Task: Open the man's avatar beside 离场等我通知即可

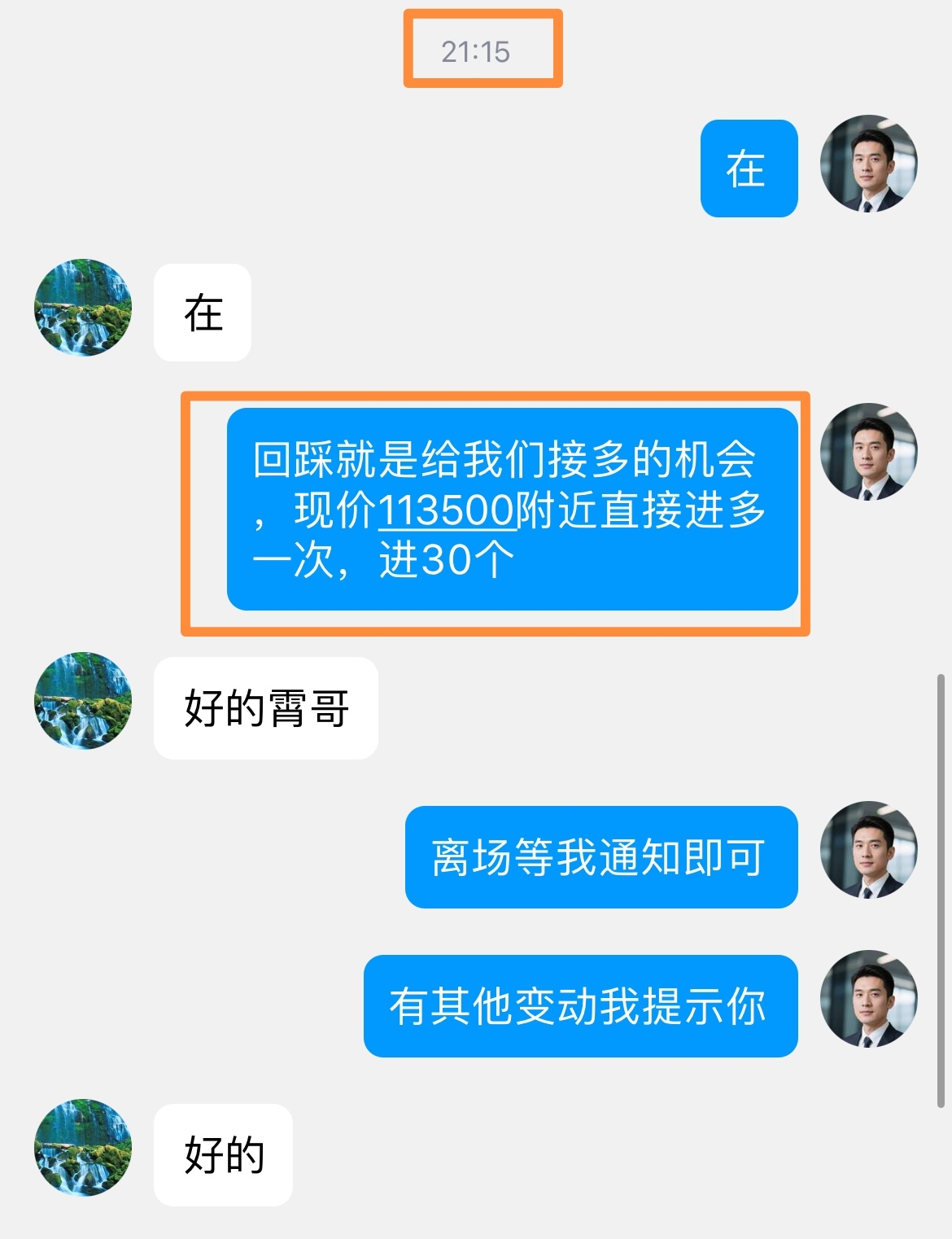Action: pos(868,851)
